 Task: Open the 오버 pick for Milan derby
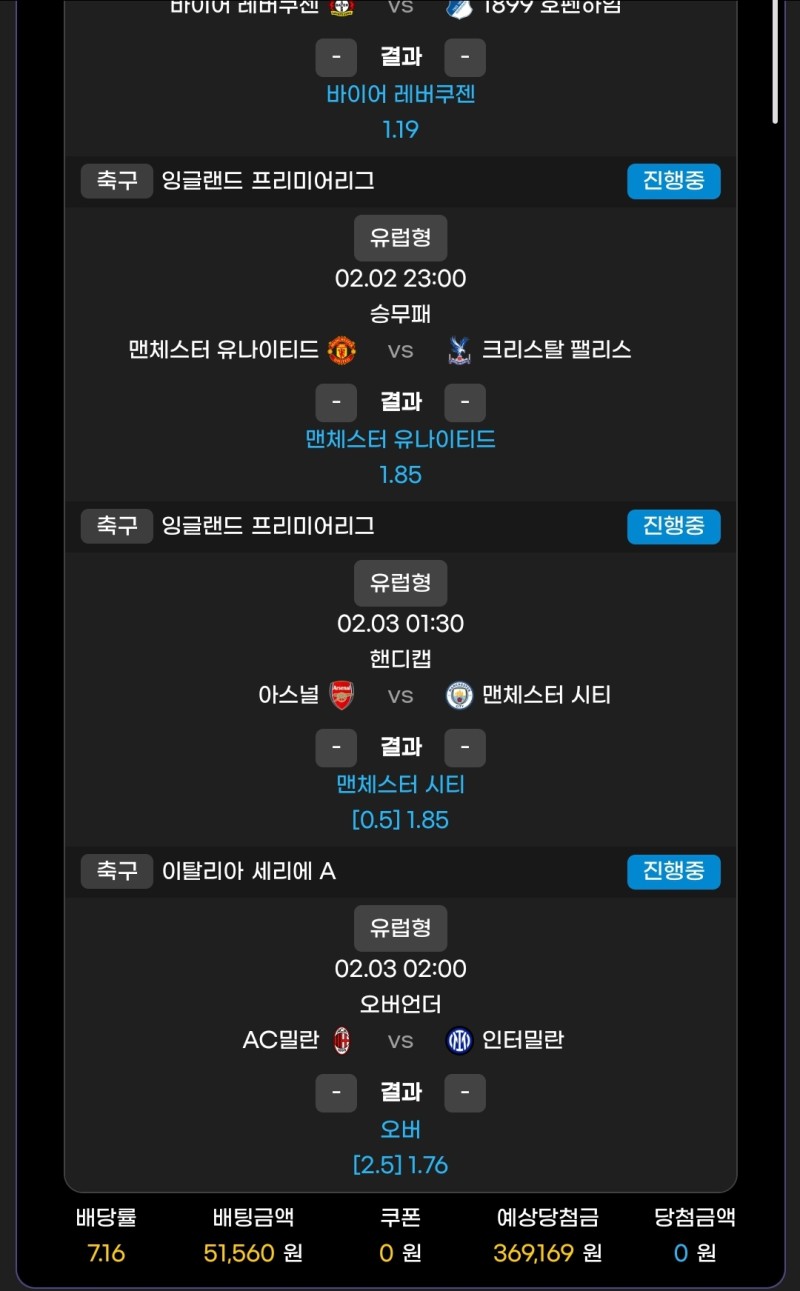point(400,1130)
